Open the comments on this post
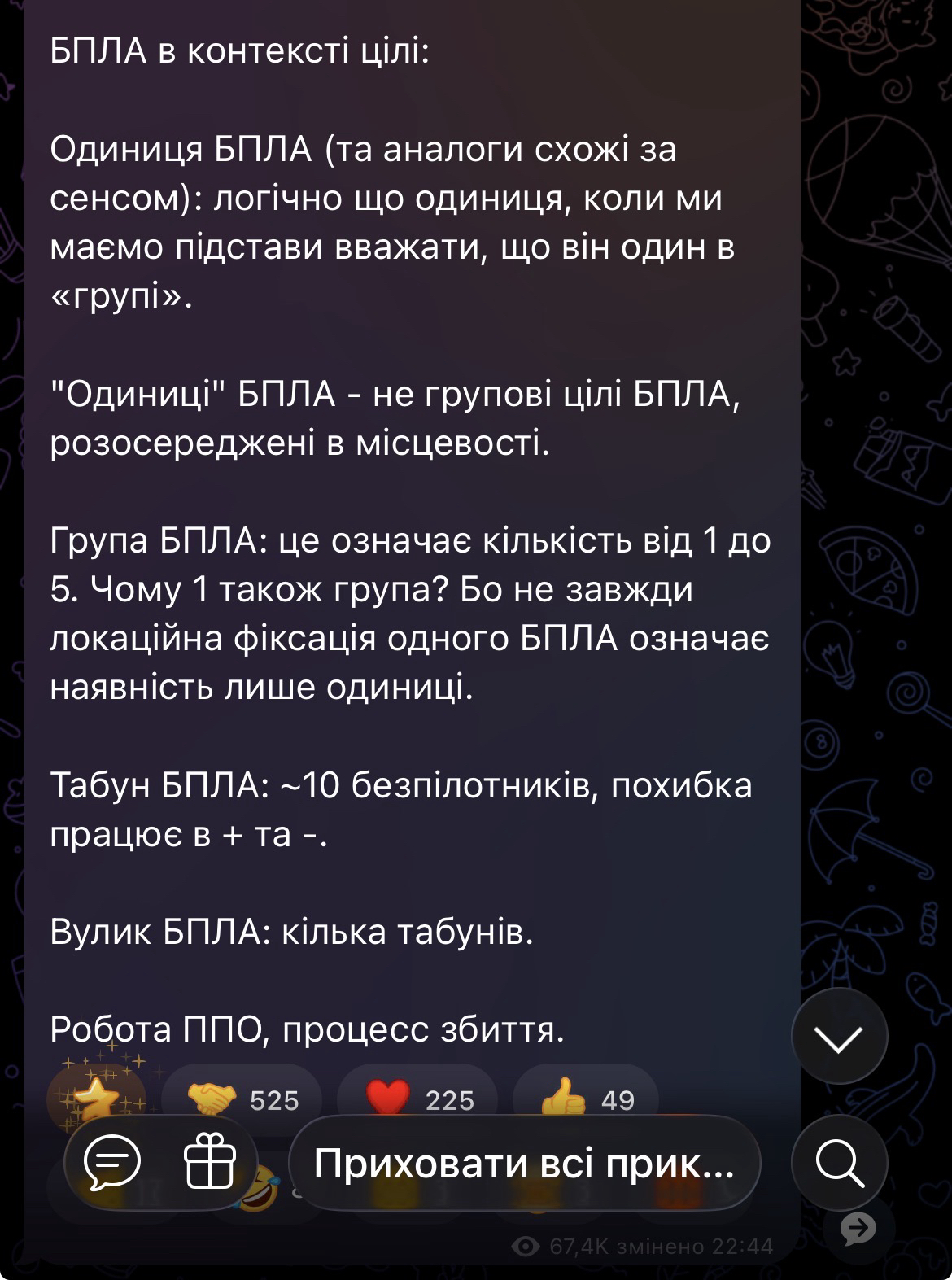The width and height of the screenshot is (952, 1280). [113, 1162]
